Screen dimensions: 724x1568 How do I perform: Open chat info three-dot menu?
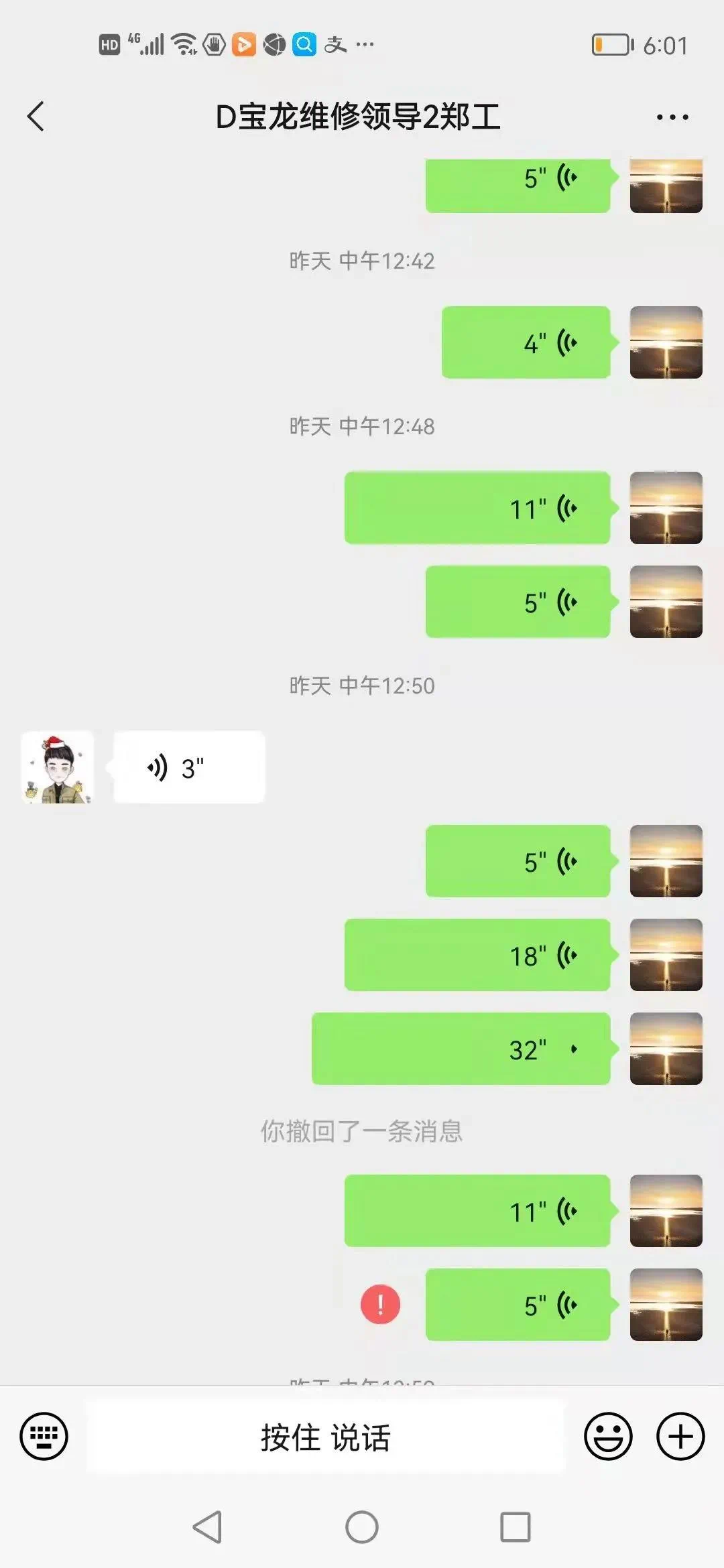coord(672,117)
